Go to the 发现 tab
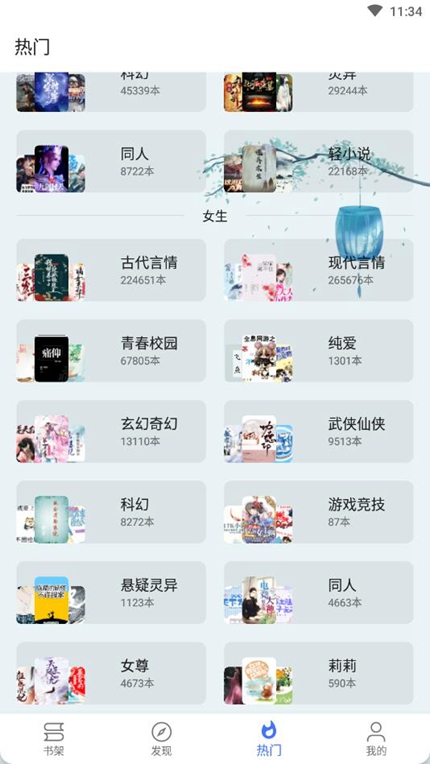 click(161, 739)
